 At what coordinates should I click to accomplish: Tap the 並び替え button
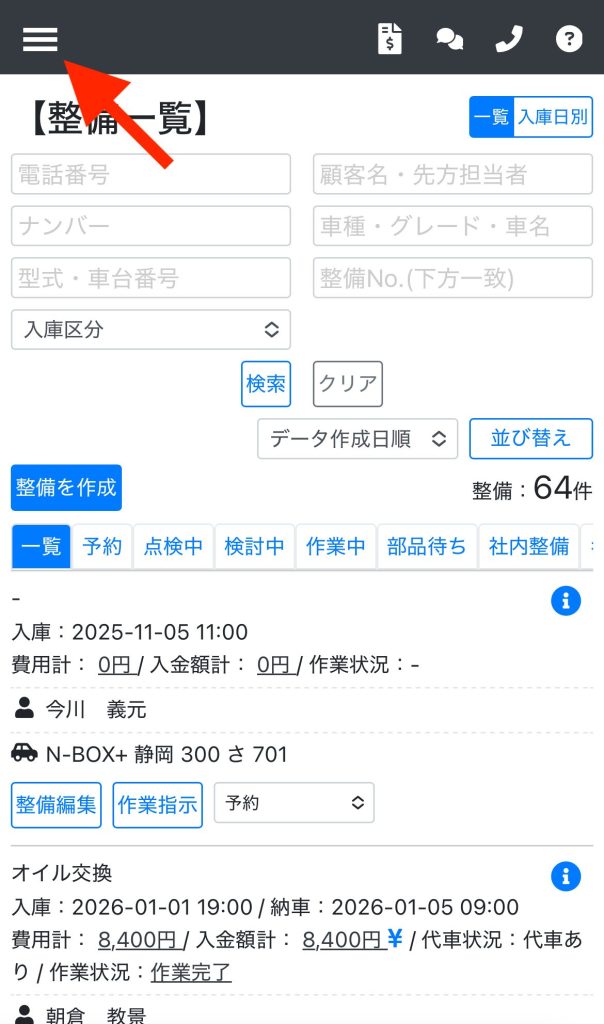pos(531,438)
